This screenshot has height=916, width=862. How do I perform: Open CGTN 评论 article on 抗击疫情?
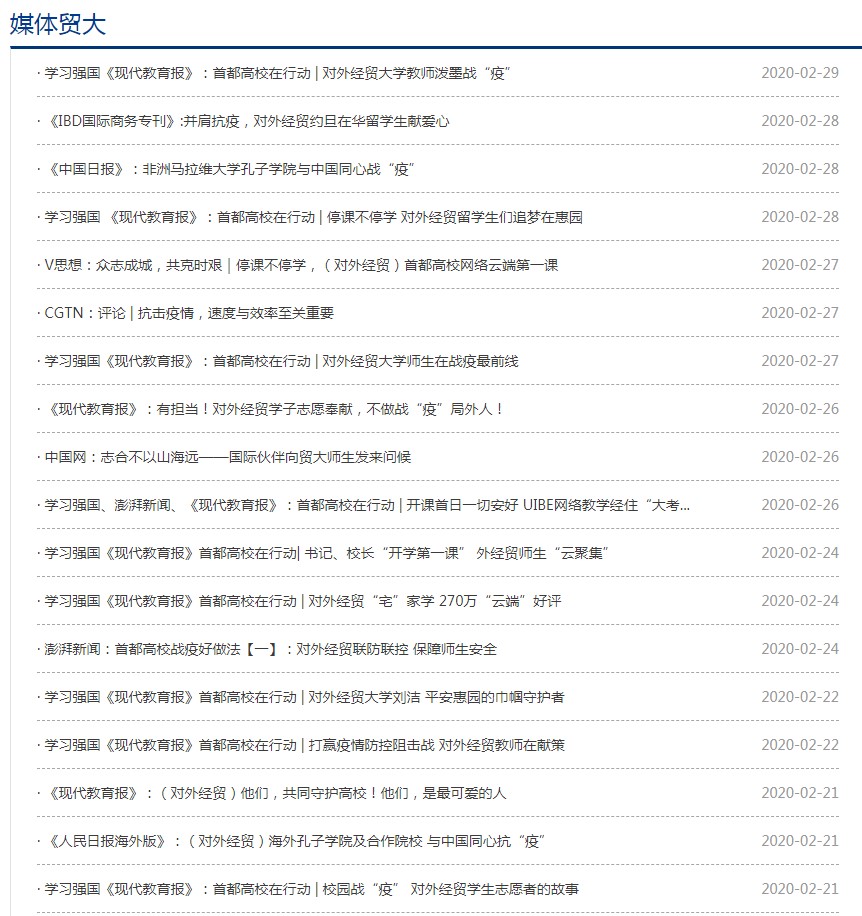click(x=189, y=313)
